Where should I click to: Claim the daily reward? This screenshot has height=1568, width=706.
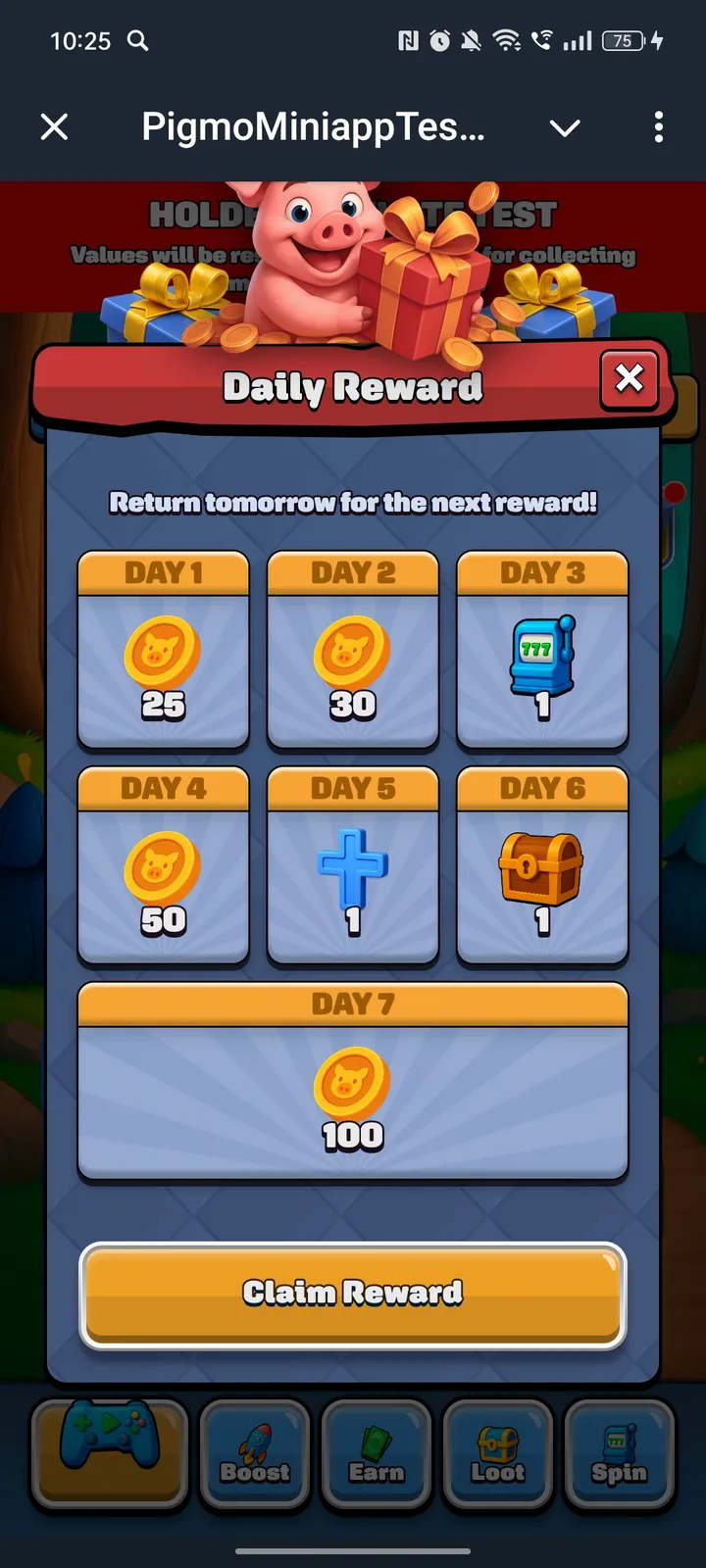353,1294
